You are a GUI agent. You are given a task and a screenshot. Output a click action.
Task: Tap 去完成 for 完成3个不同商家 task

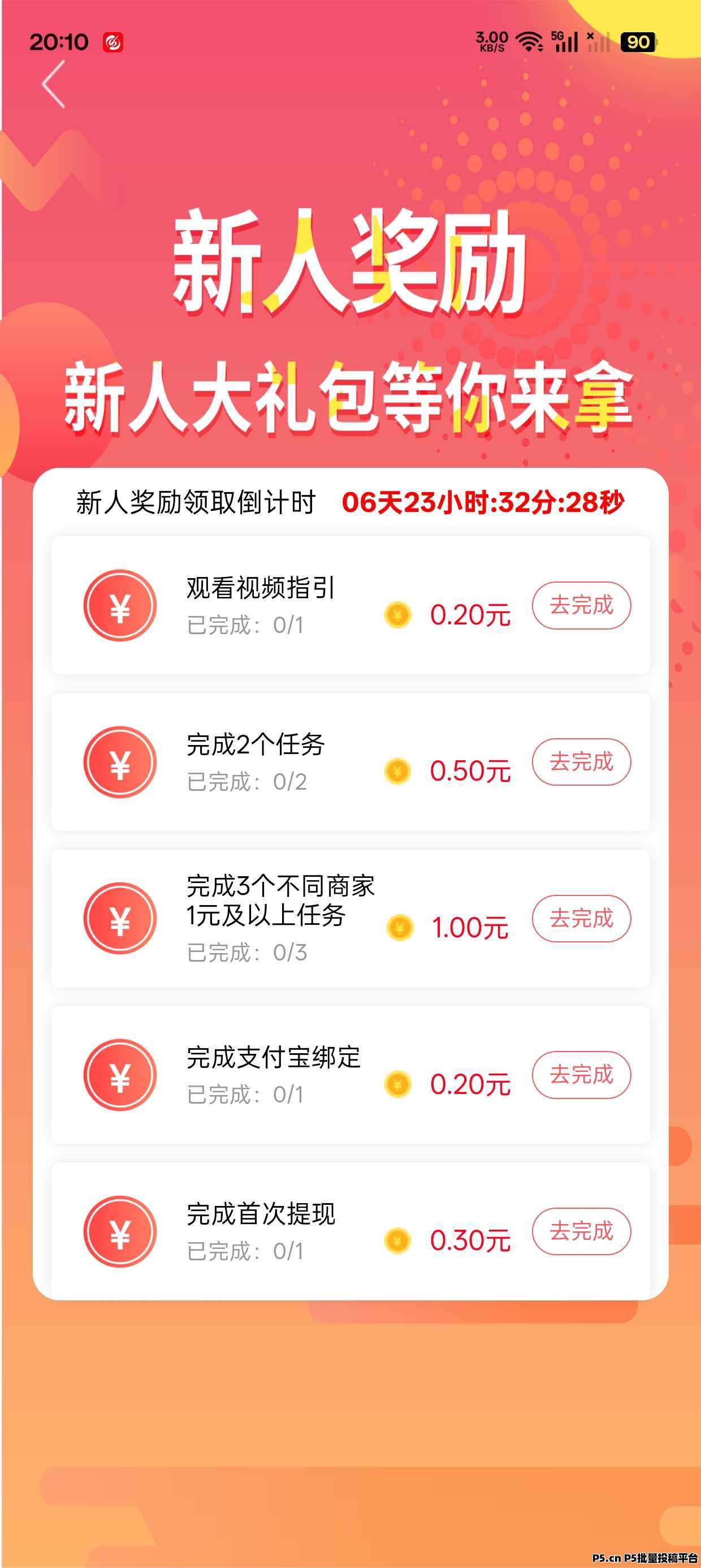pos(581,919)
